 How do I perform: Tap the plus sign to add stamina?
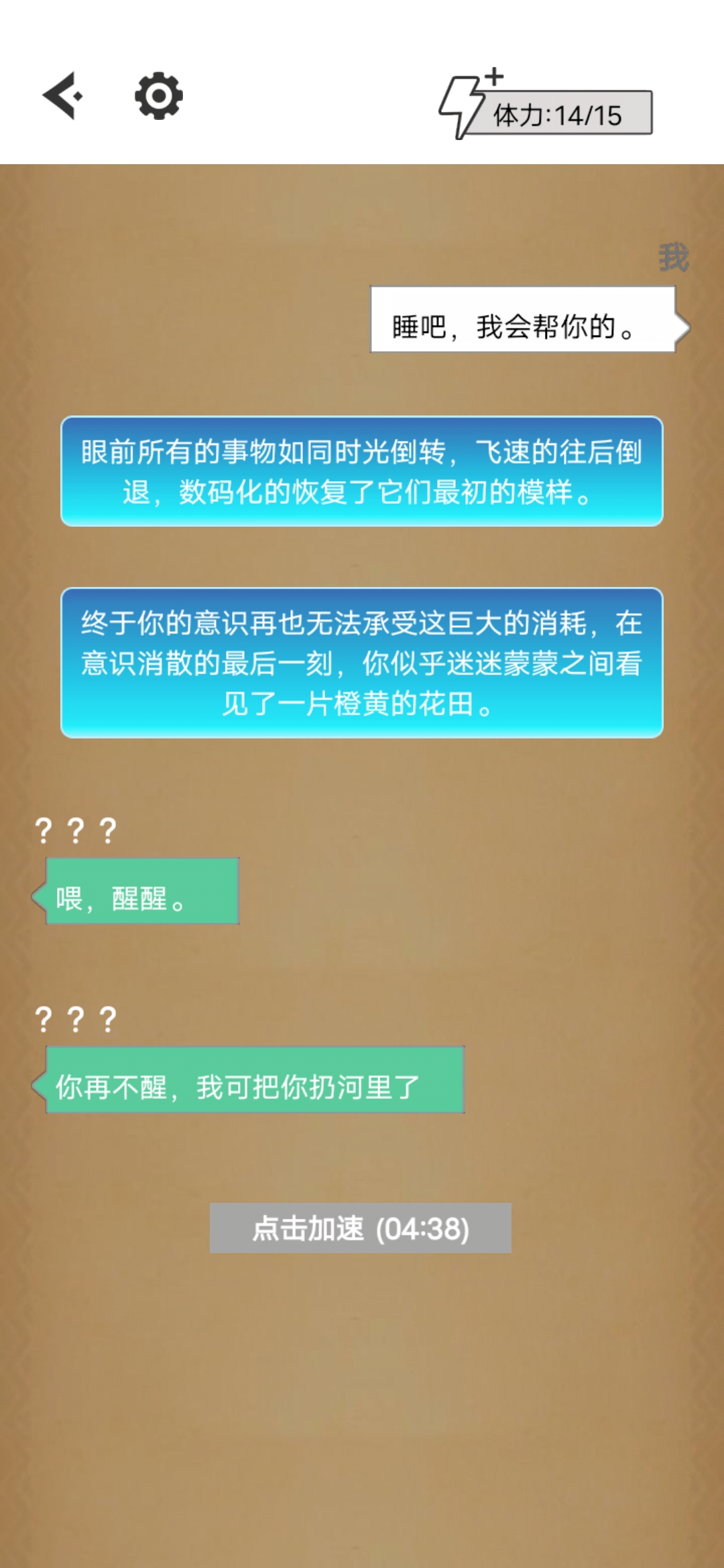[494, 76]
